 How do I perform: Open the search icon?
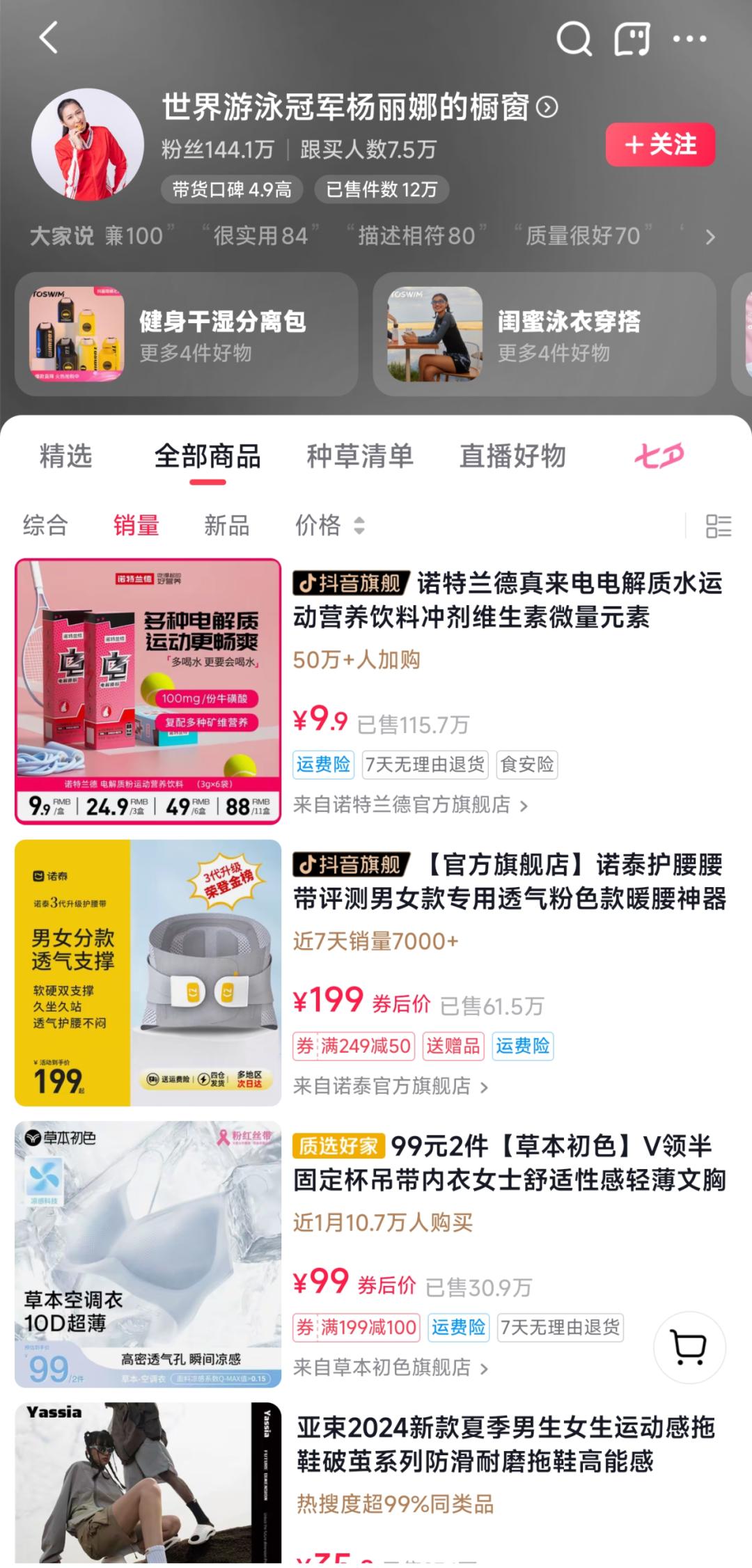pos(574,38)
